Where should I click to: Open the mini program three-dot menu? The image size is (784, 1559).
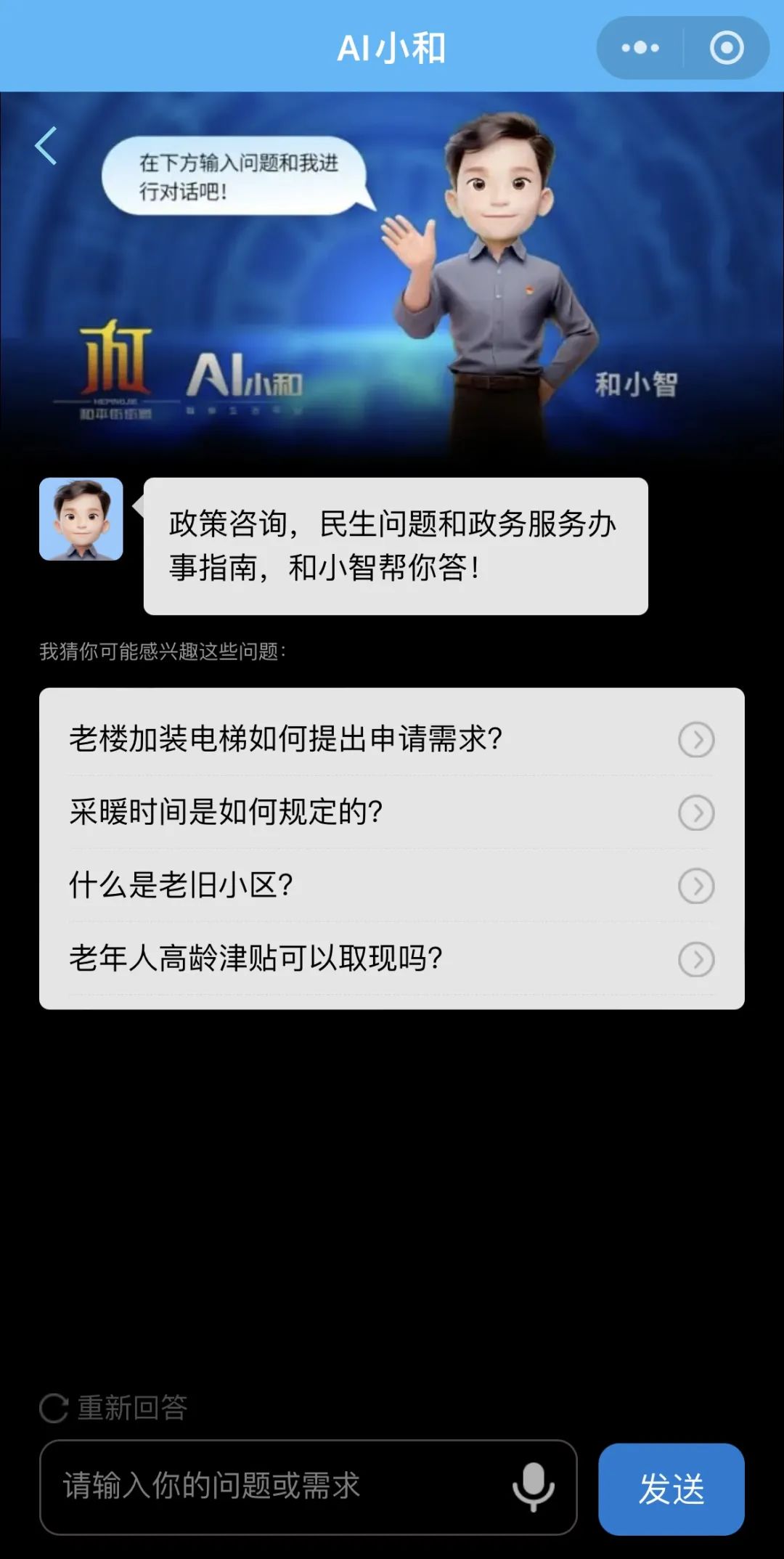(x=640, y=48)
